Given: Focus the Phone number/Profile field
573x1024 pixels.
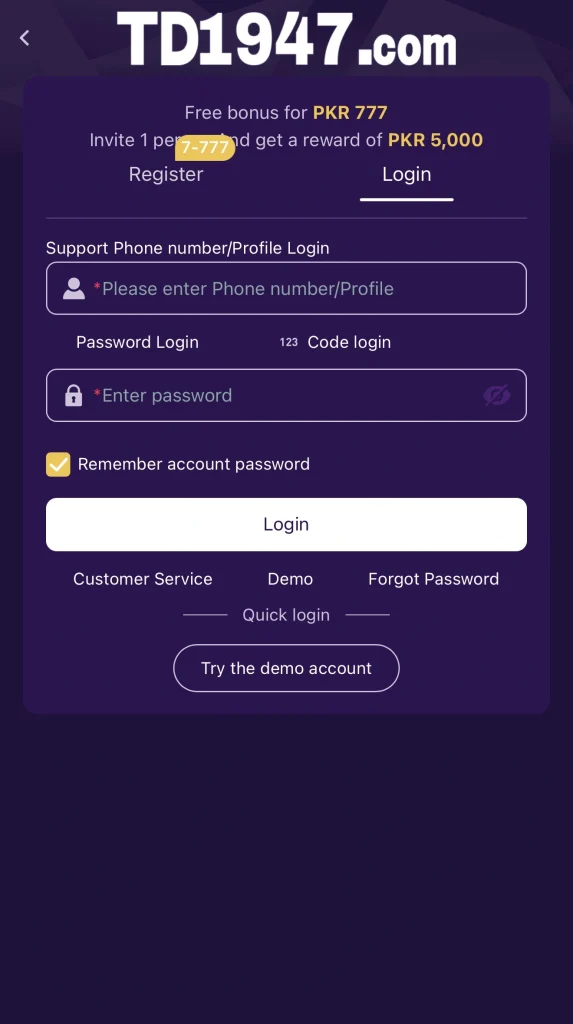Looking at the screenshot, I should point(286,288).
